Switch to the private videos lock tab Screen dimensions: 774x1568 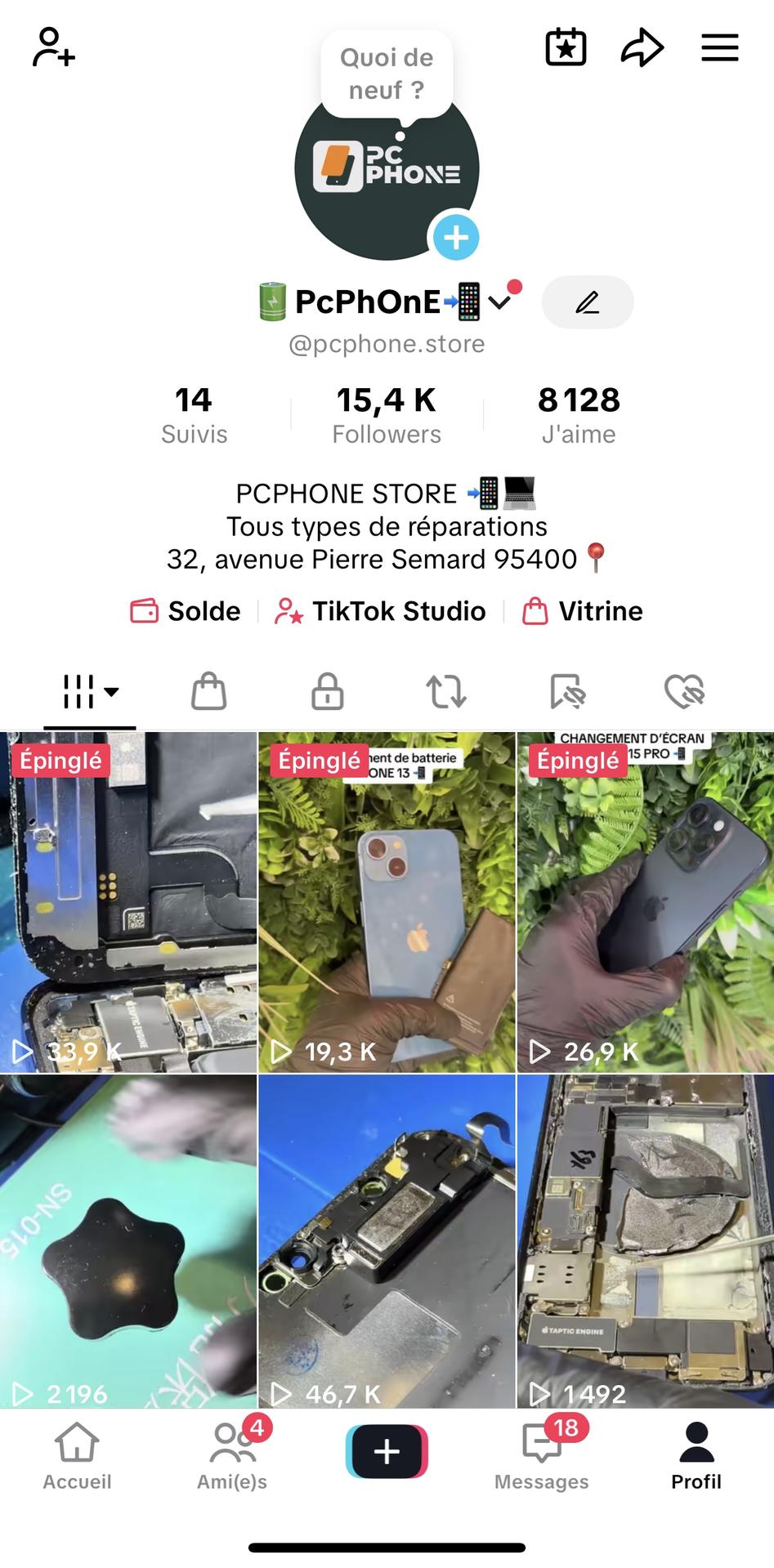click(x=327, y=691)
